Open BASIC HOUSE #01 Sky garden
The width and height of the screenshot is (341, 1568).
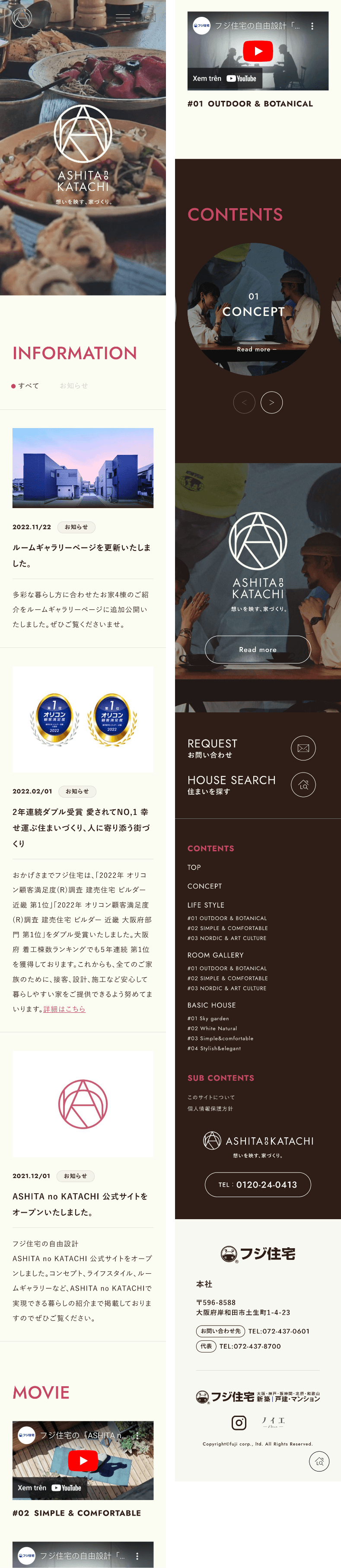coord(208,1018)
